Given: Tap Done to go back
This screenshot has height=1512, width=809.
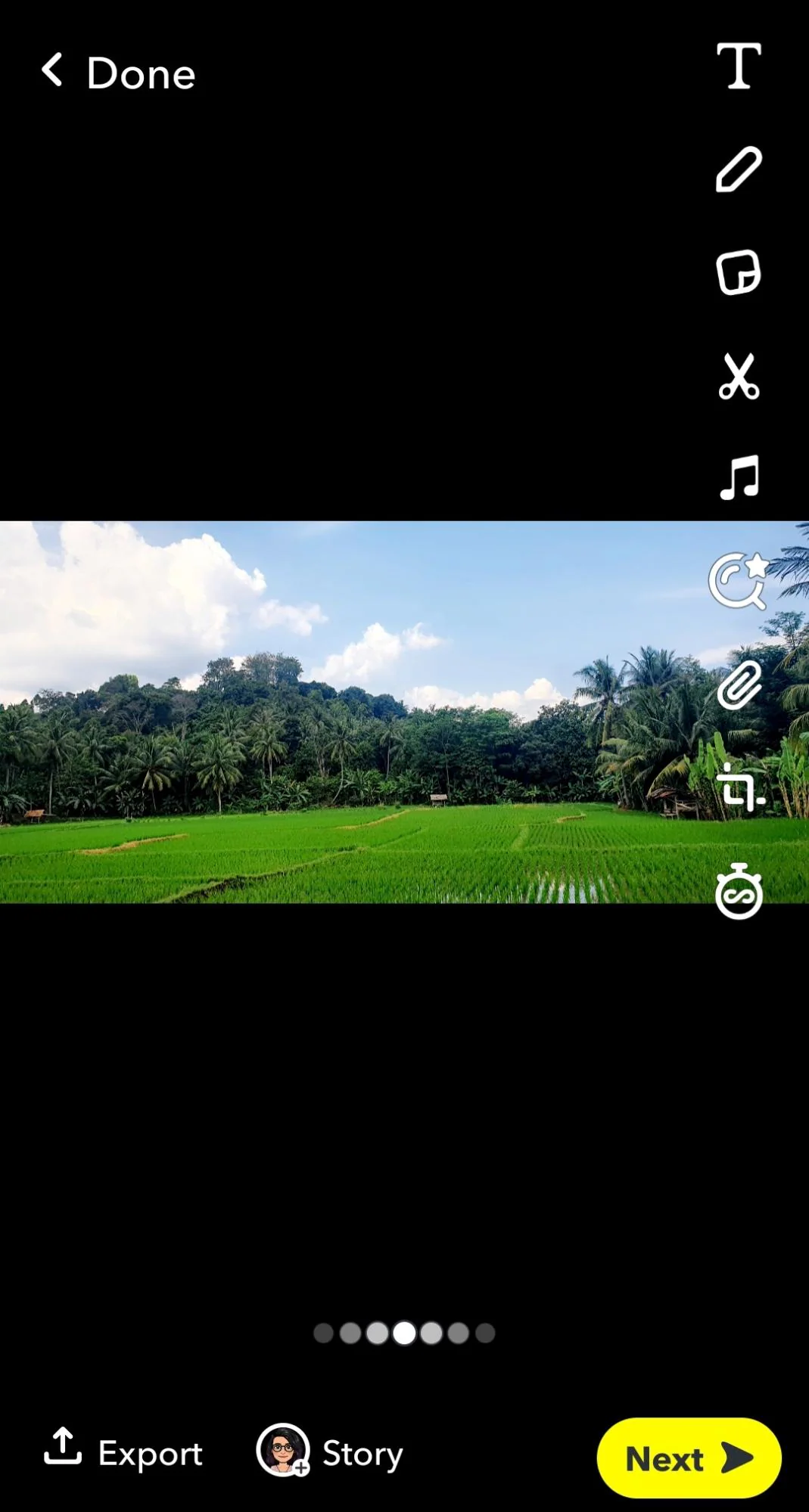Looking at the screenshot, I should [x=120, y=73].
